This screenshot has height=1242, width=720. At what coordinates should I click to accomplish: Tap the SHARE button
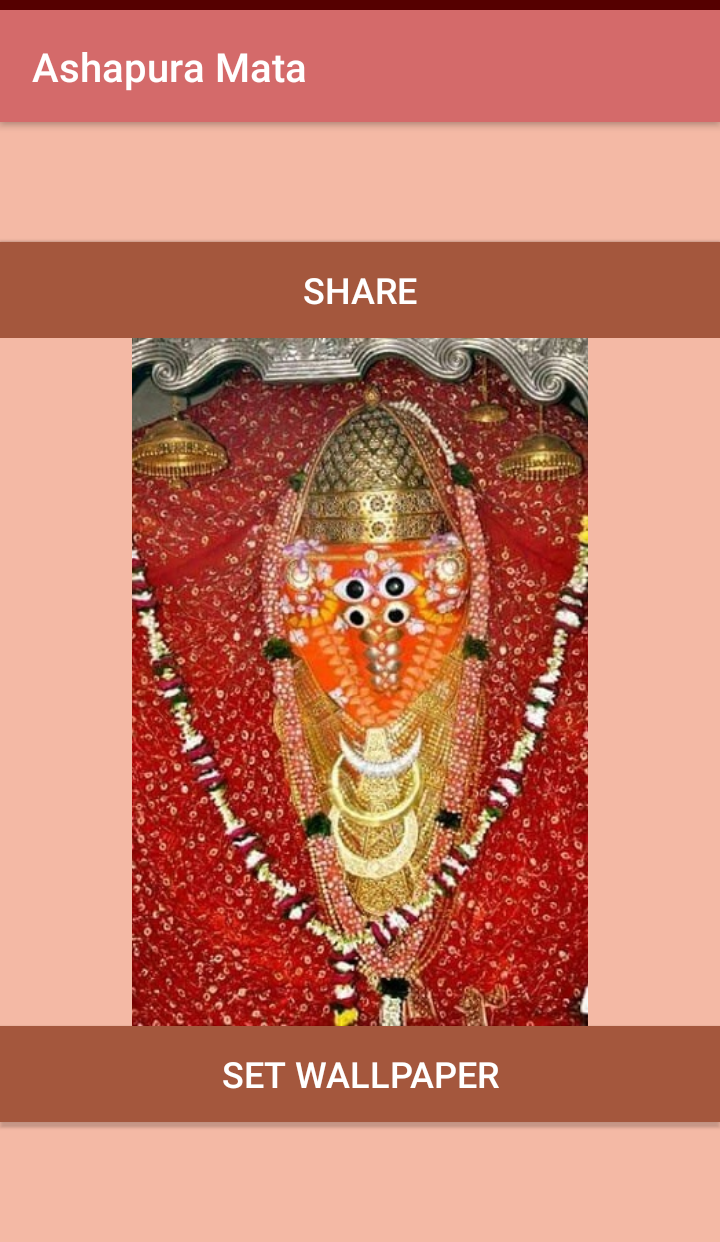(x=360, y=290)
